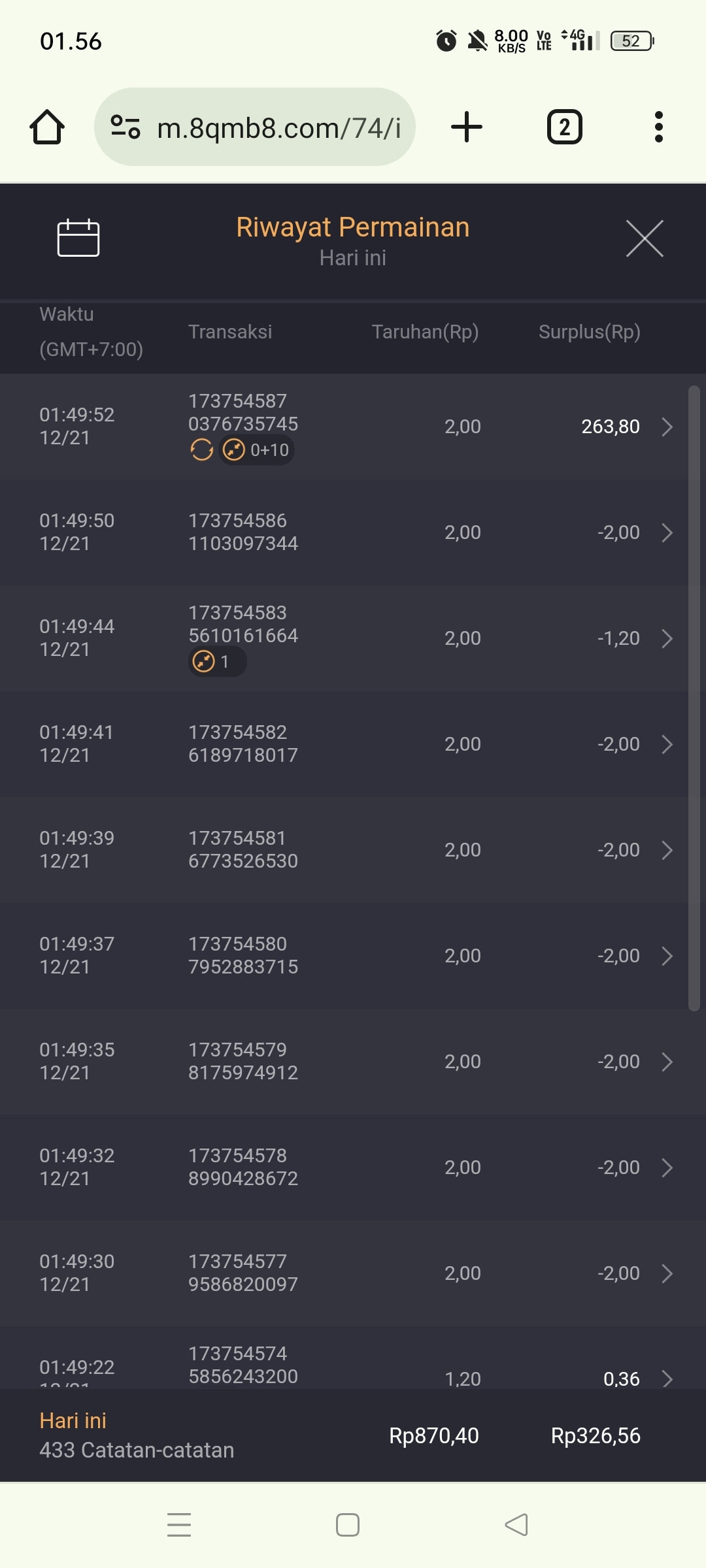Expand transaction ending in 6189718017
Viewport: 706px width, 1568px height.
click(667, 744)
